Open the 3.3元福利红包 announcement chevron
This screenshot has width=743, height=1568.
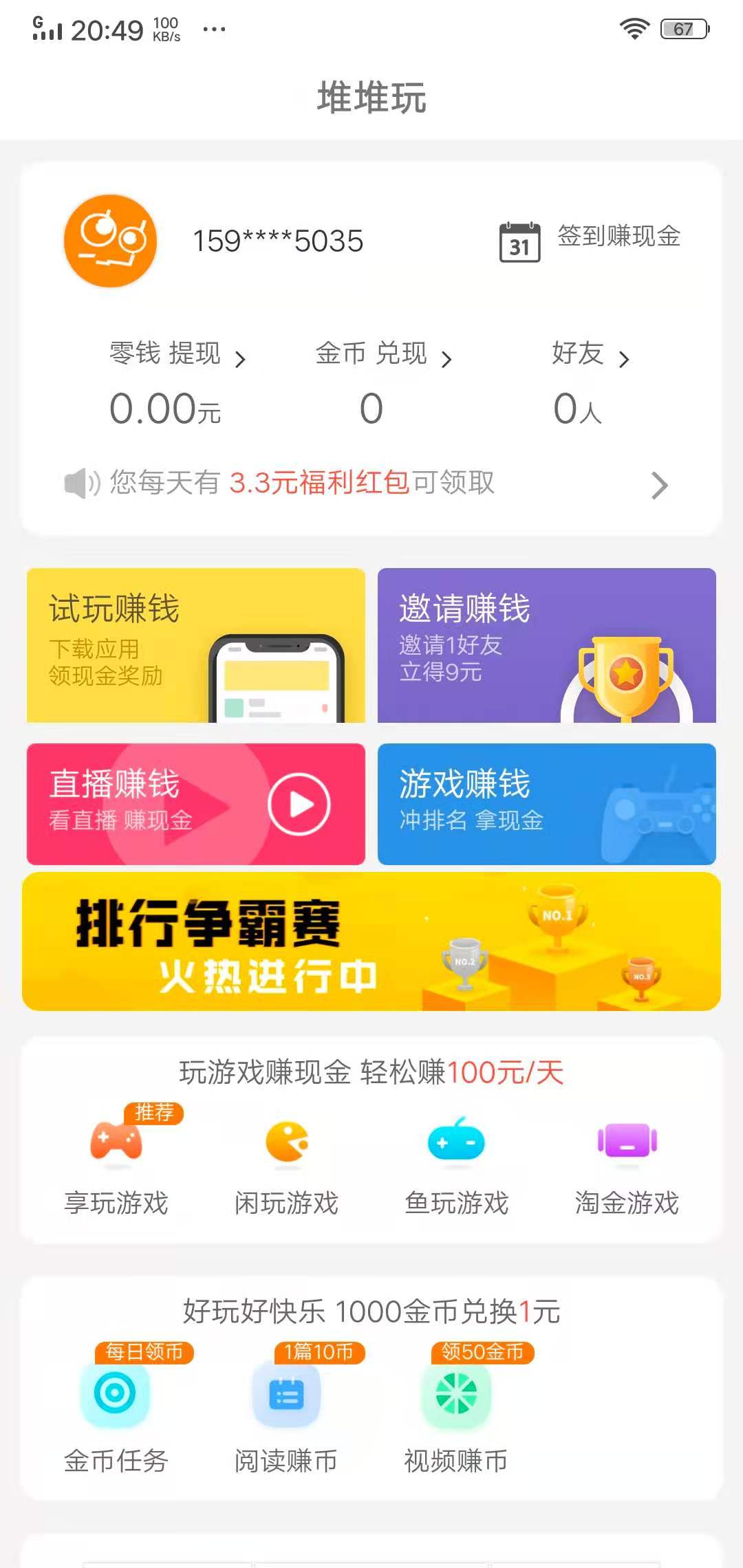660,485
